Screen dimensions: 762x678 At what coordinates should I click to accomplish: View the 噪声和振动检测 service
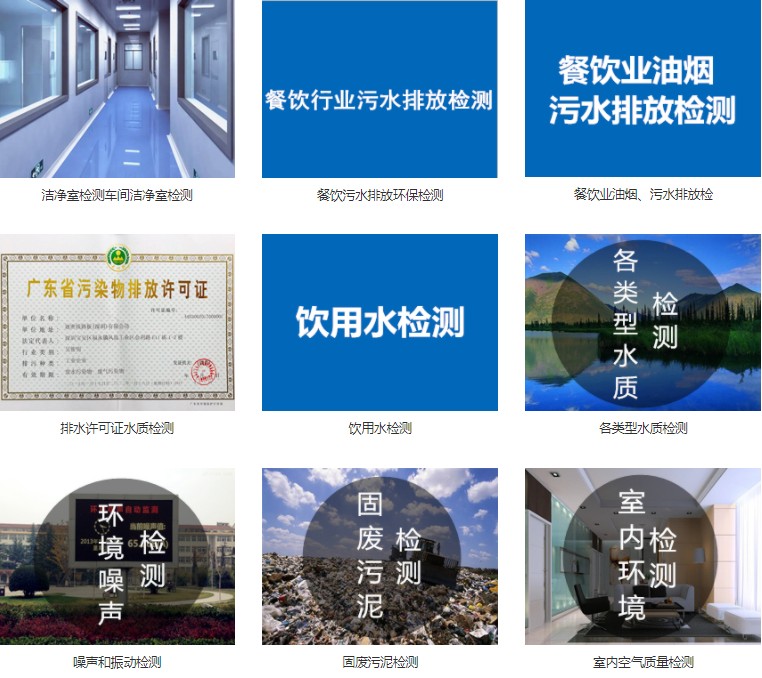pos(117,556)
